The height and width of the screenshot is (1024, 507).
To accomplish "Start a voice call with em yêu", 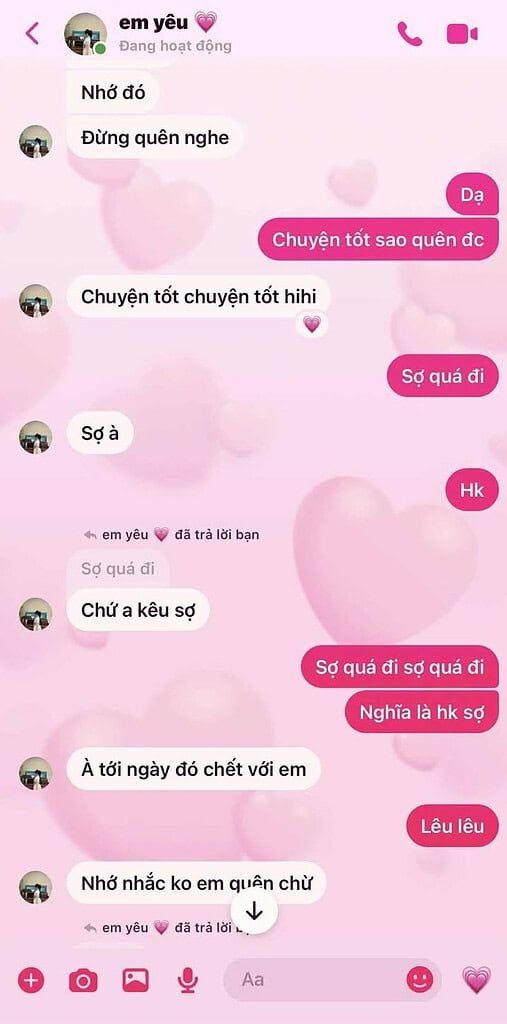I will click(x=410, y=34).
